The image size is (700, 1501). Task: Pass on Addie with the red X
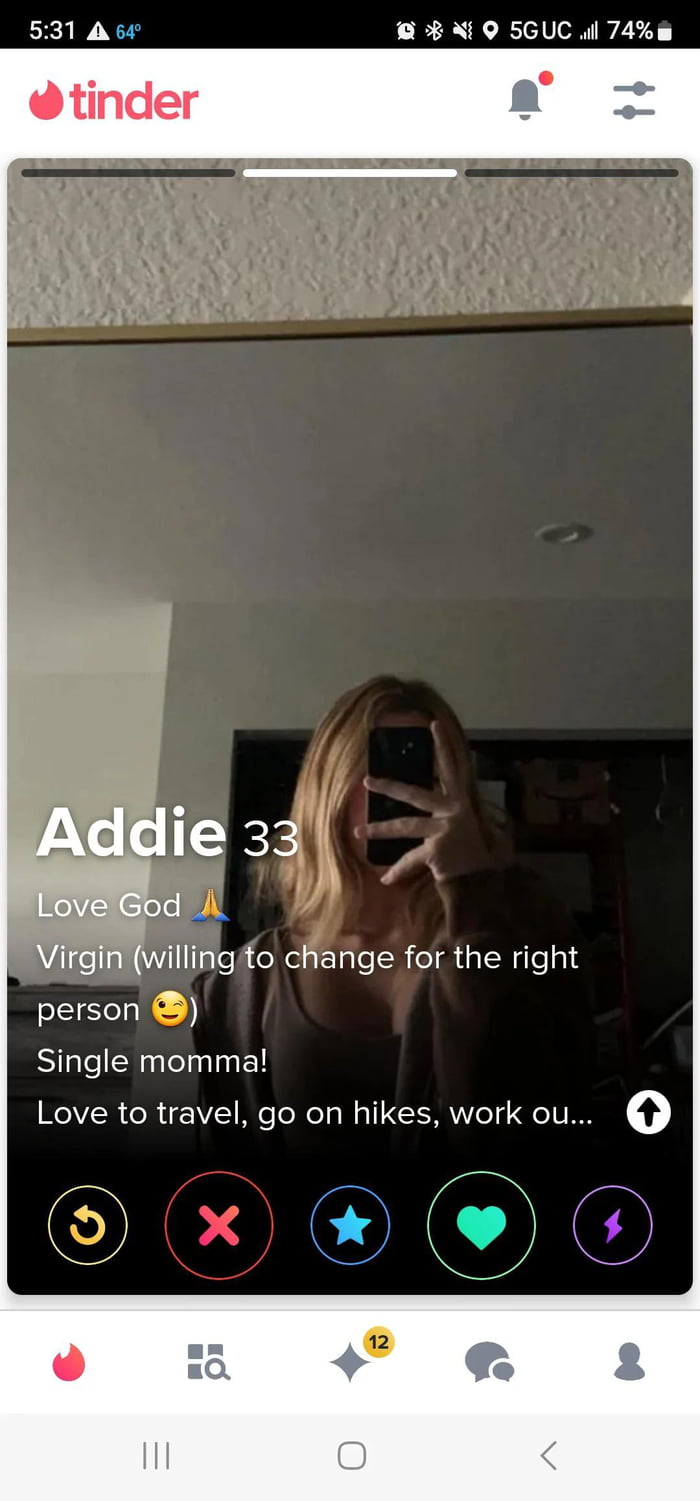click(219, 1225)
